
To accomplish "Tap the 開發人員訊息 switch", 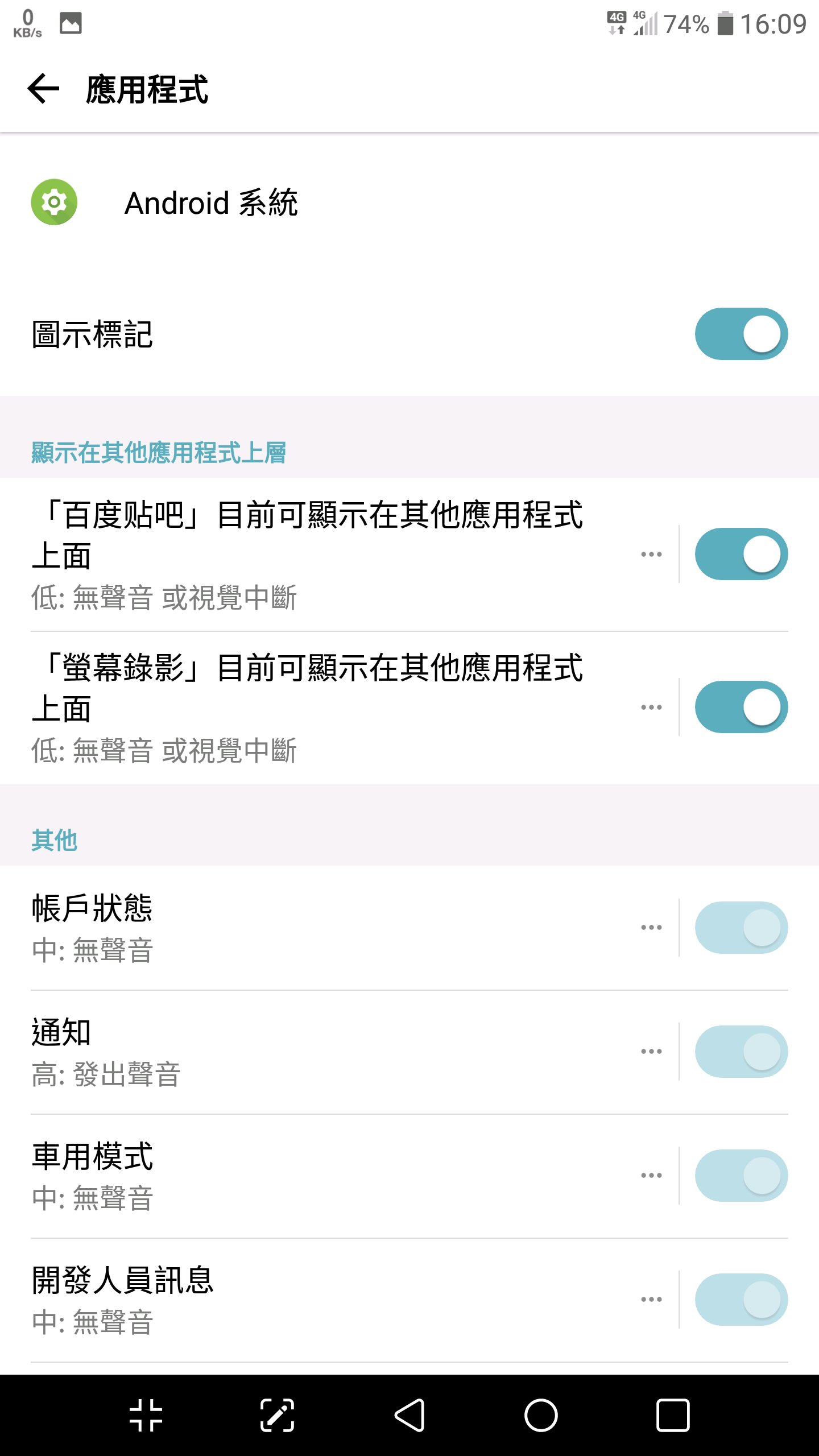I will pos(741,1300).
